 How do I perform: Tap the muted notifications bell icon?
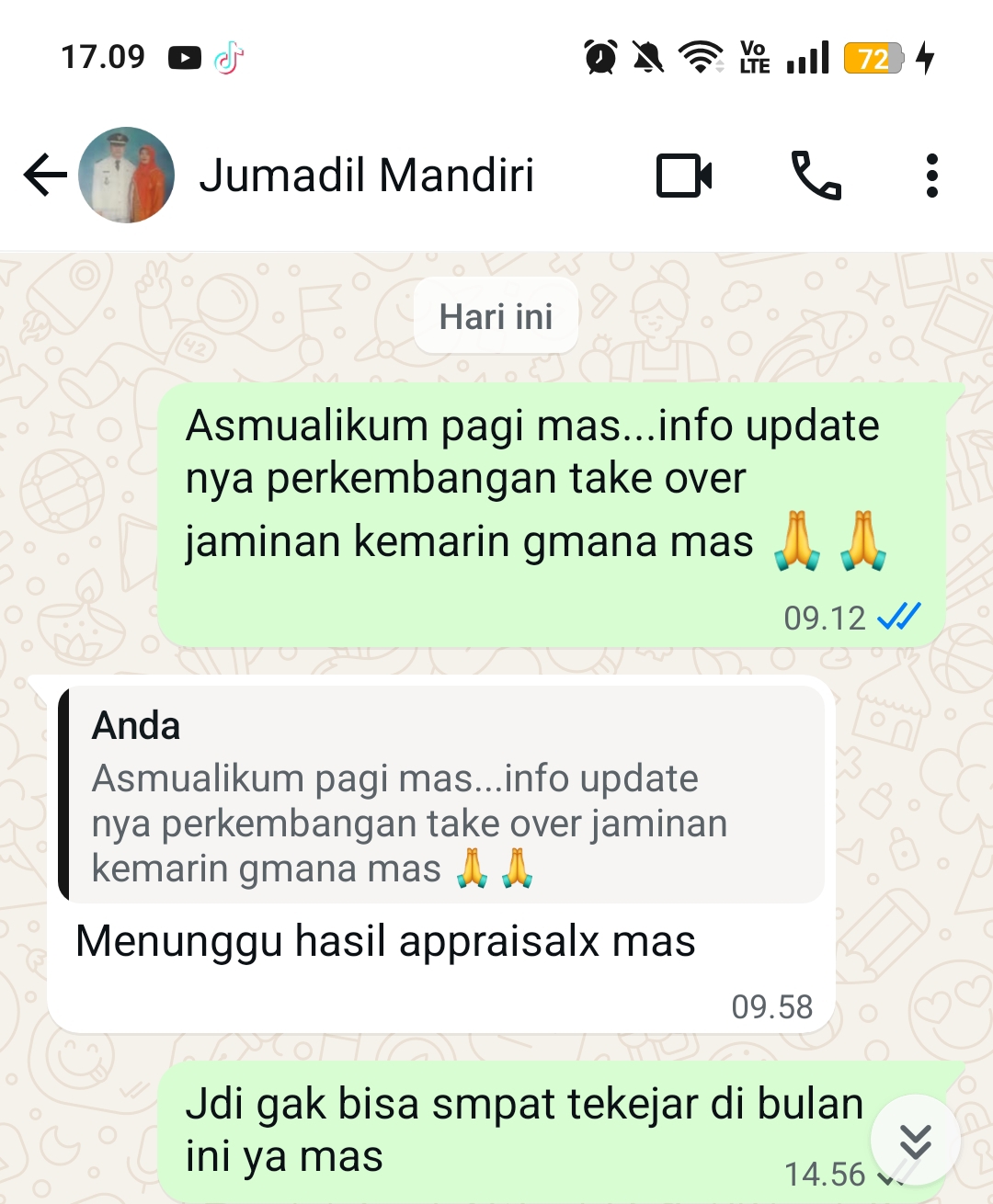[x=646, y=57]
